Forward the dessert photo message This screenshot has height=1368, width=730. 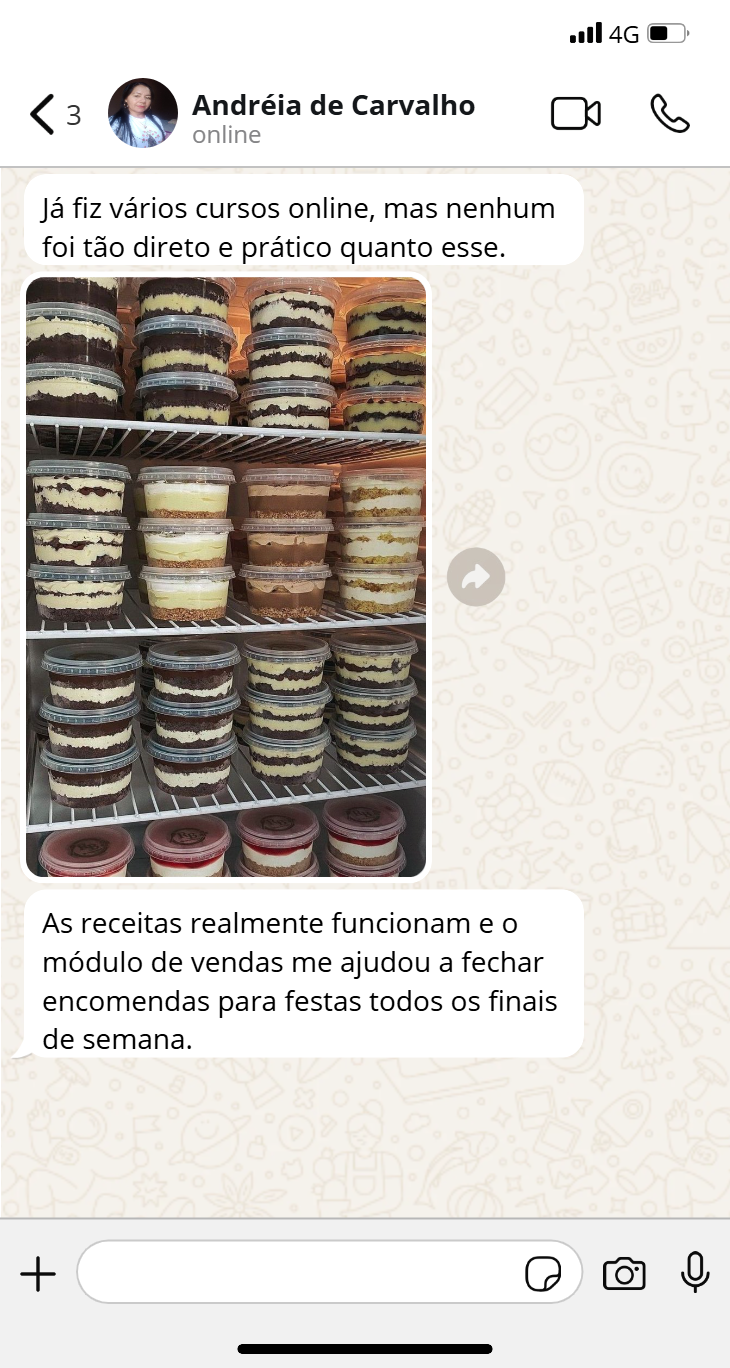coord(476,576)
